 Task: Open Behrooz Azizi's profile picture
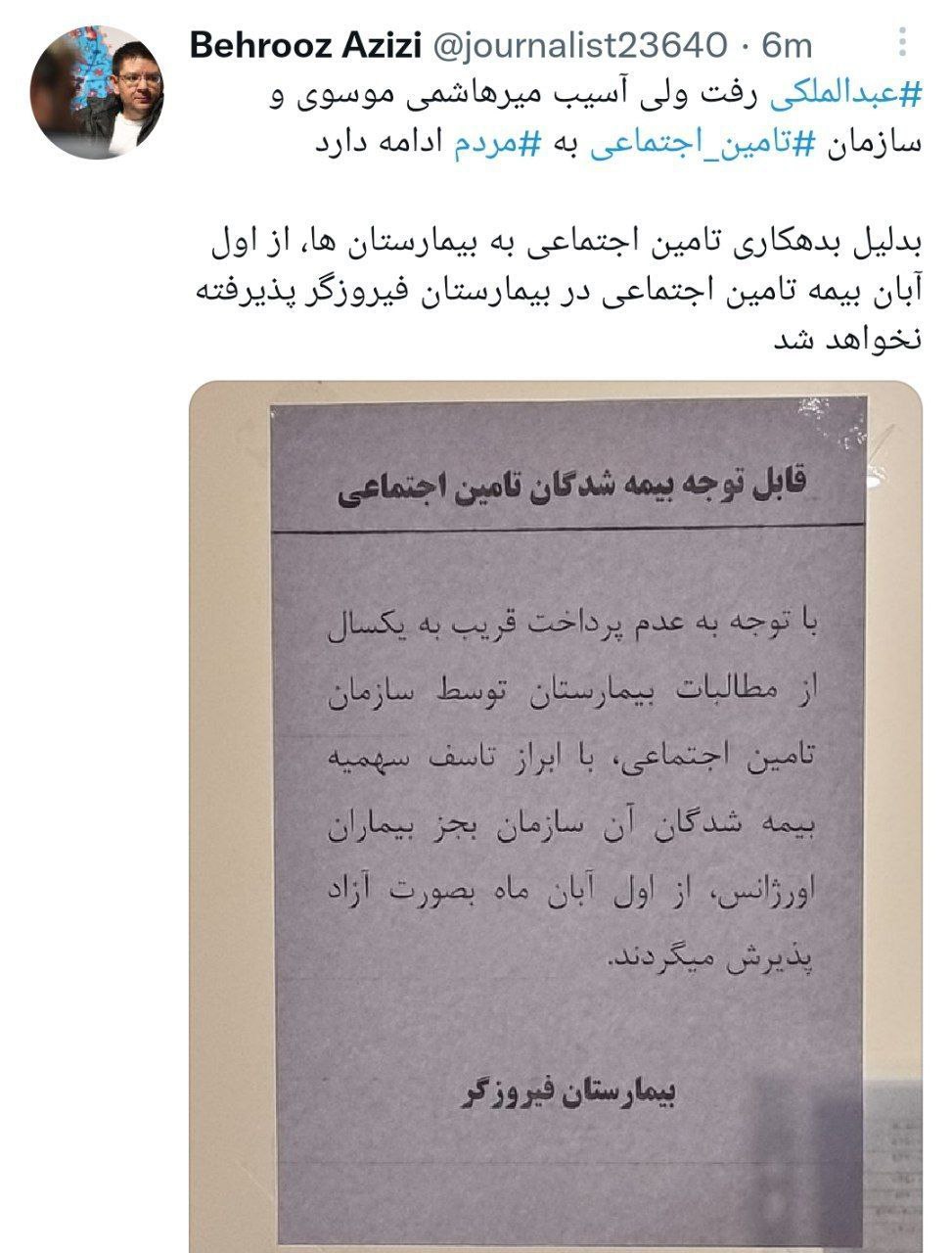click(x=97, y=93)
